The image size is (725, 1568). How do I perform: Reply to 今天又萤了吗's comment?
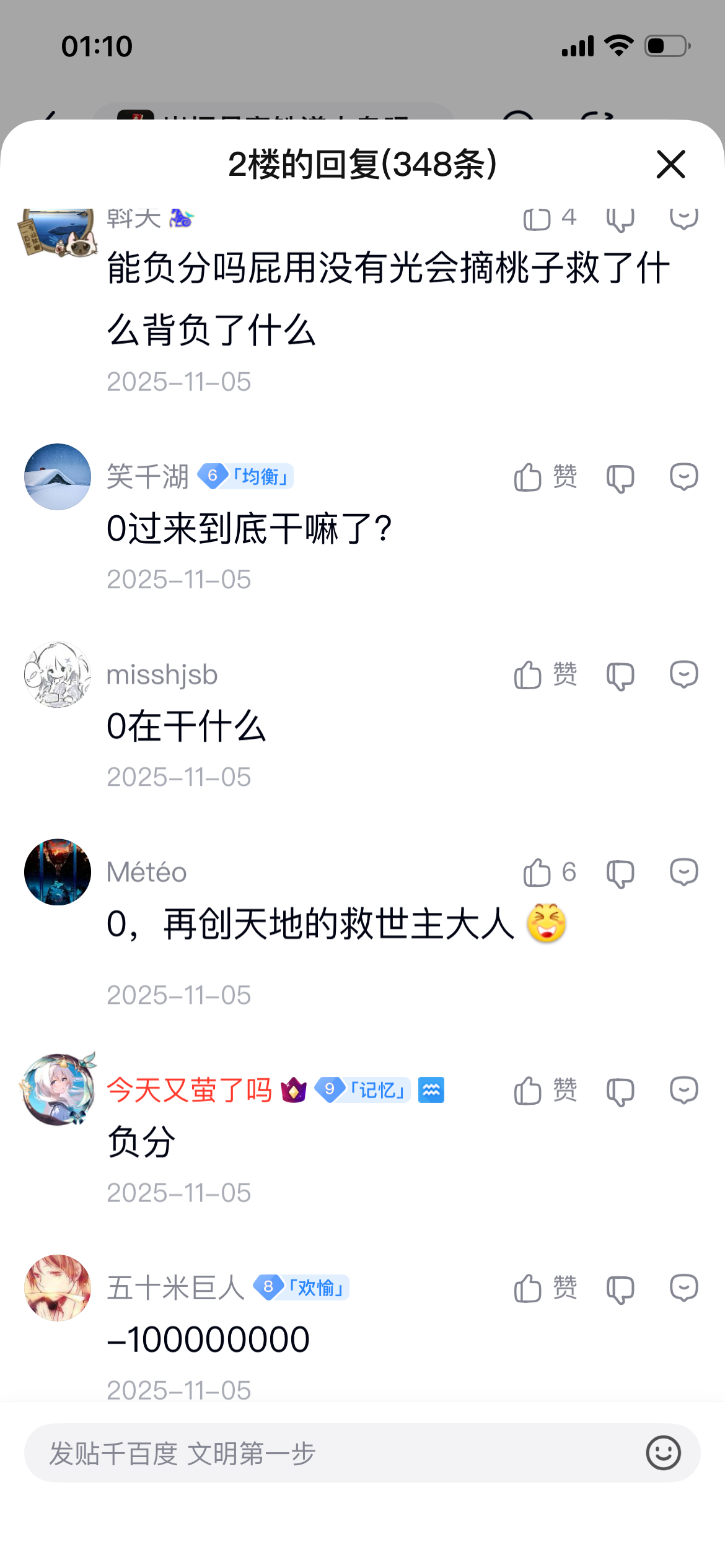pos(683,1091)
